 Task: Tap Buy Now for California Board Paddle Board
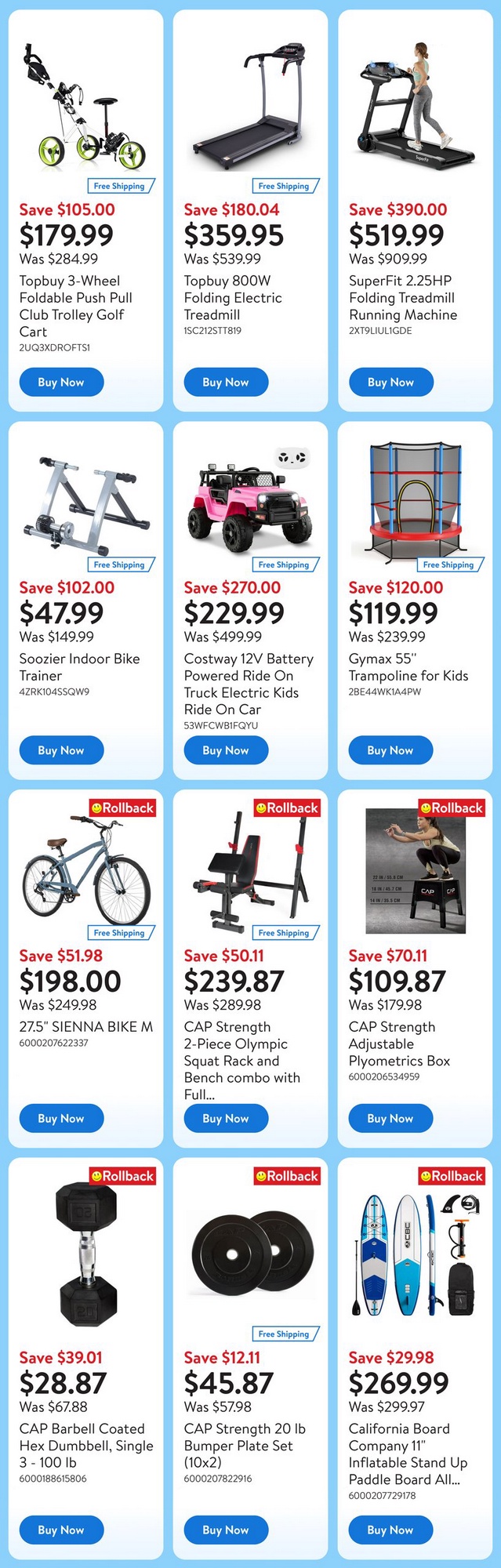tap(390, 1530)
